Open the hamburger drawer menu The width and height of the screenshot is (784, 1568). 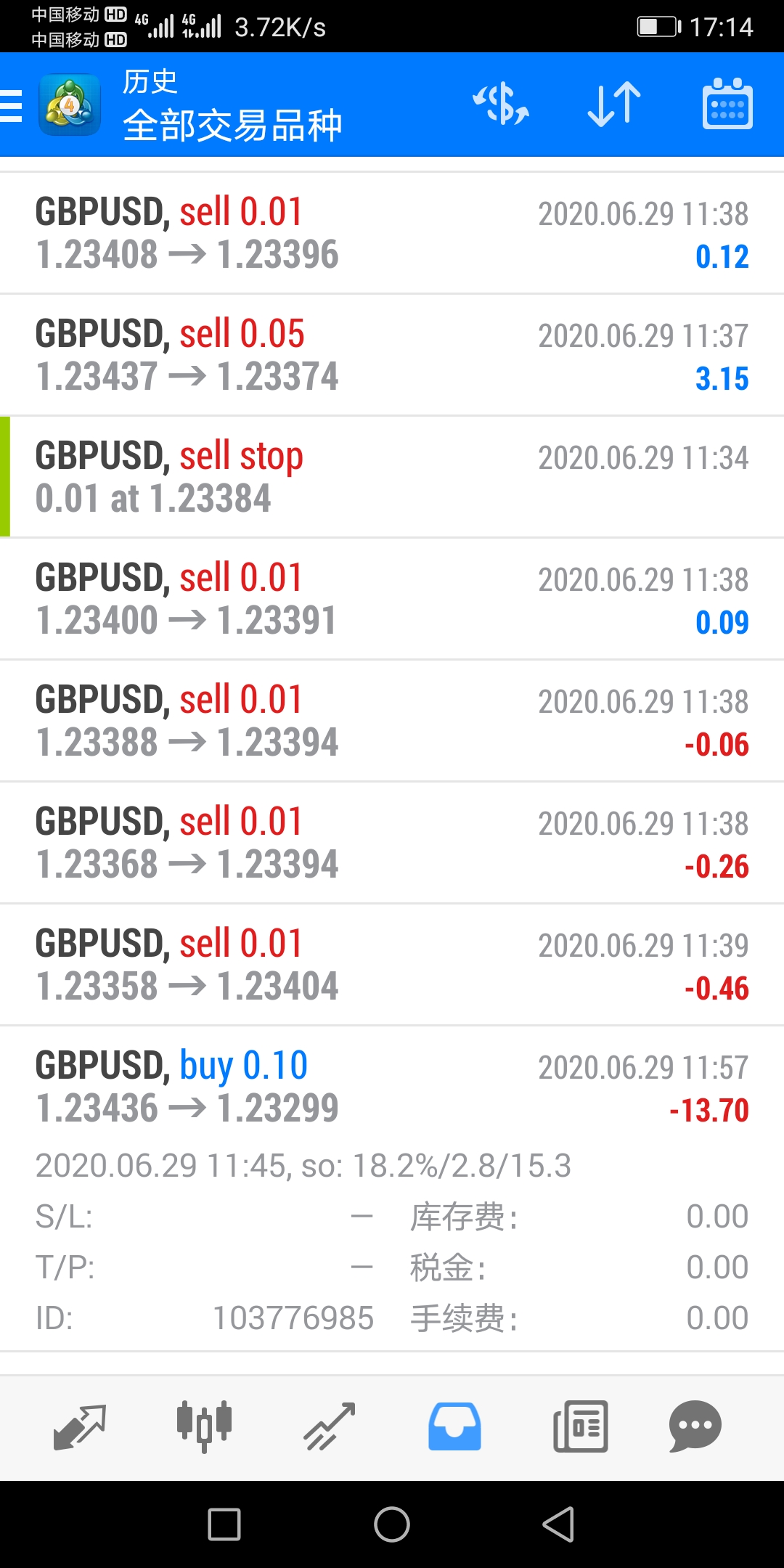(x=12, y=105)
